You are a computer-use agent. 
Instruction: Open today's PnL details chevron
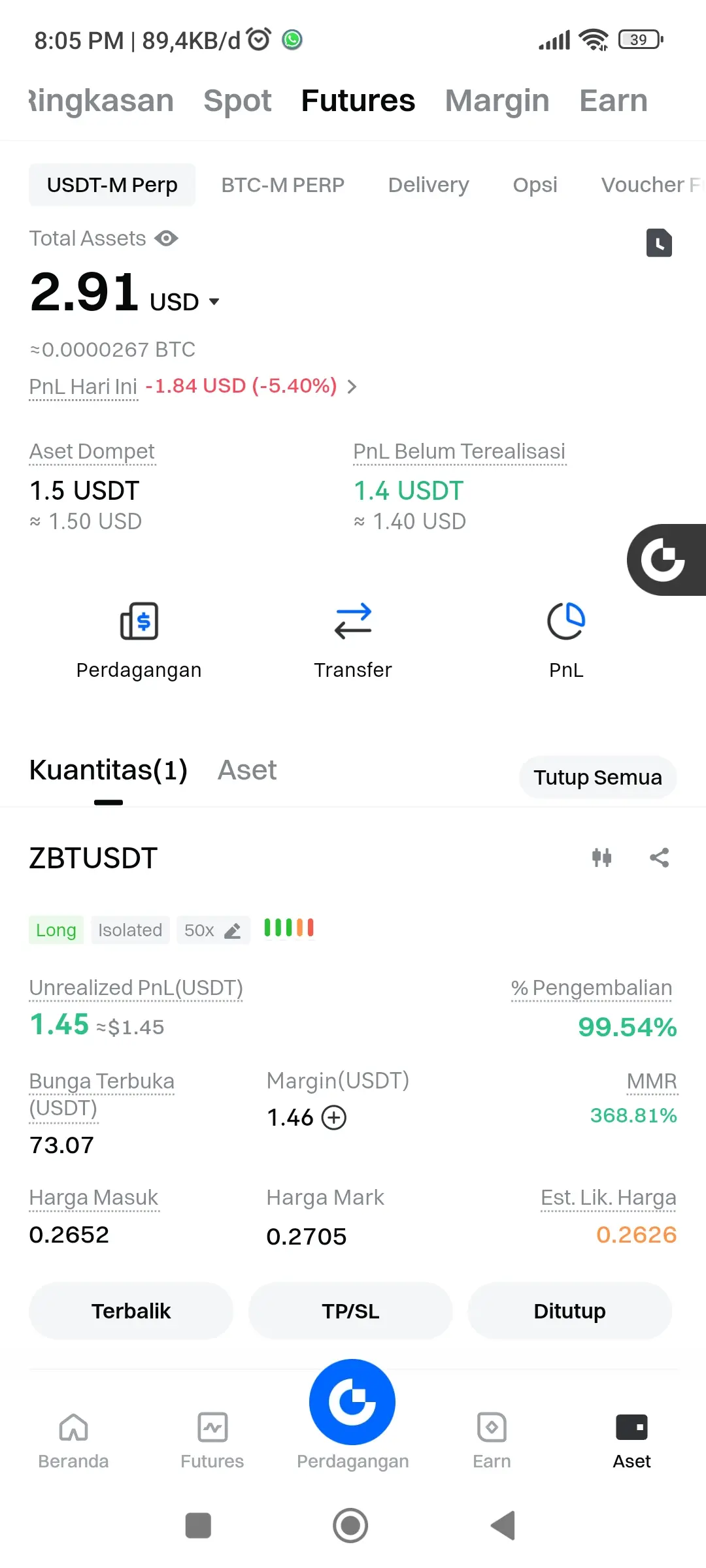pos(352,387)
